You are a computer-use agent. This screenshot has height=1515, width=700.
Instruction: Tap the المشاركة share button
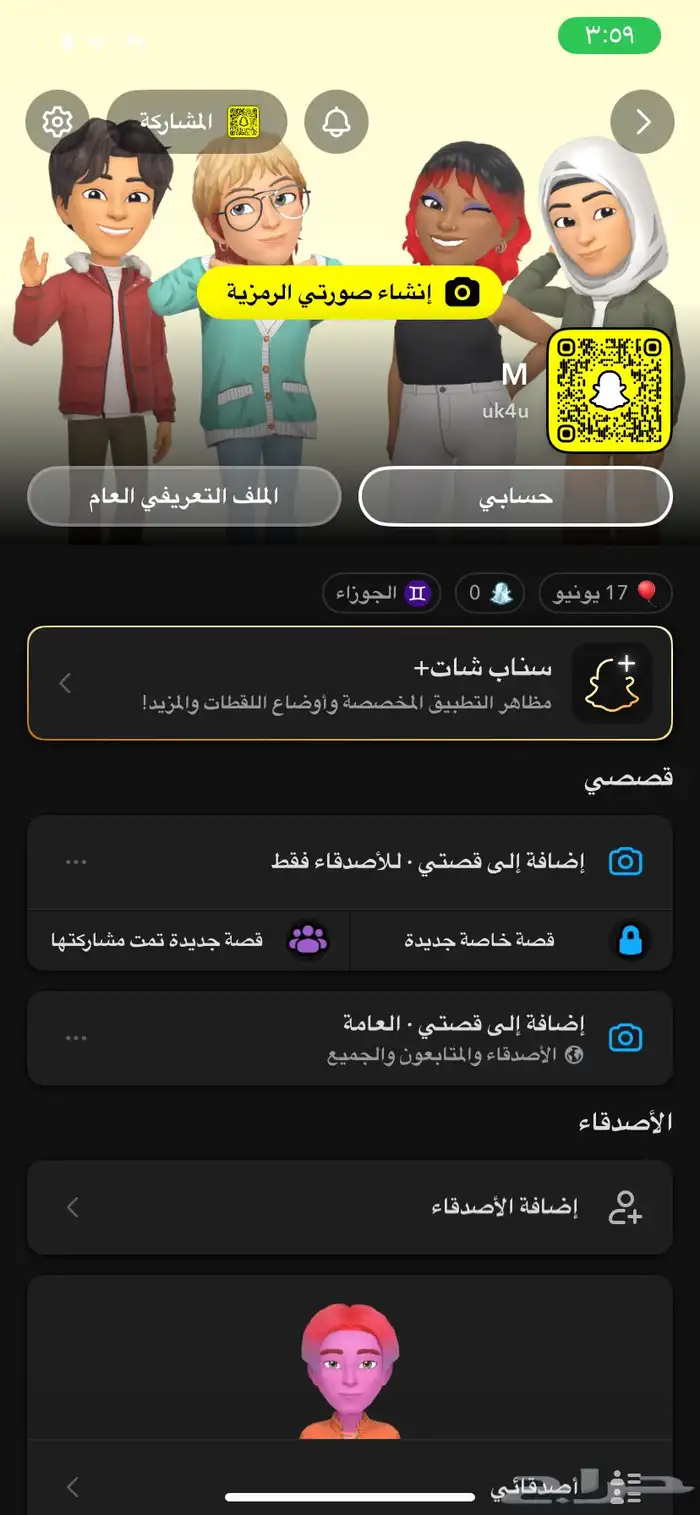click(x=197, y=122)
